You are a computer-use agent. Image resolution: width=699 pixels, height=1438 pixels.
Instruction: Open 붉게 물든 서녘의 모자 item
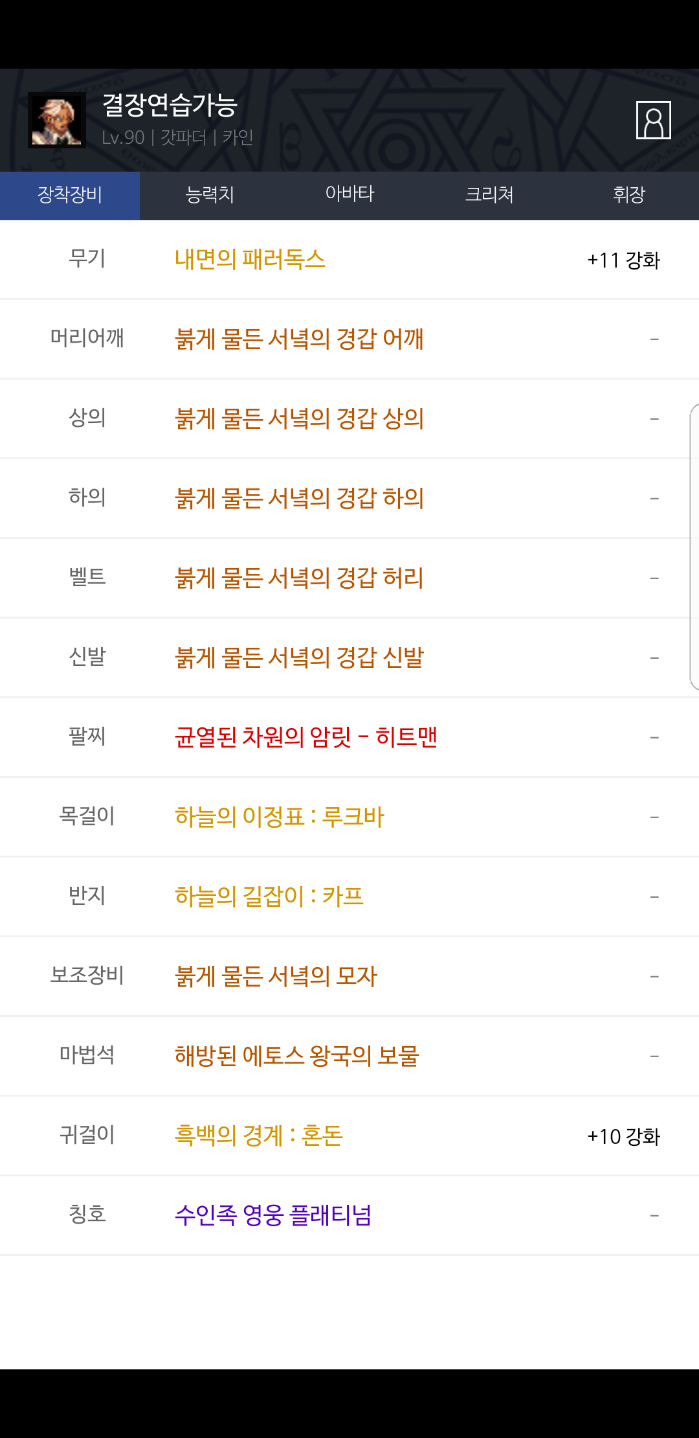[276, 976]
